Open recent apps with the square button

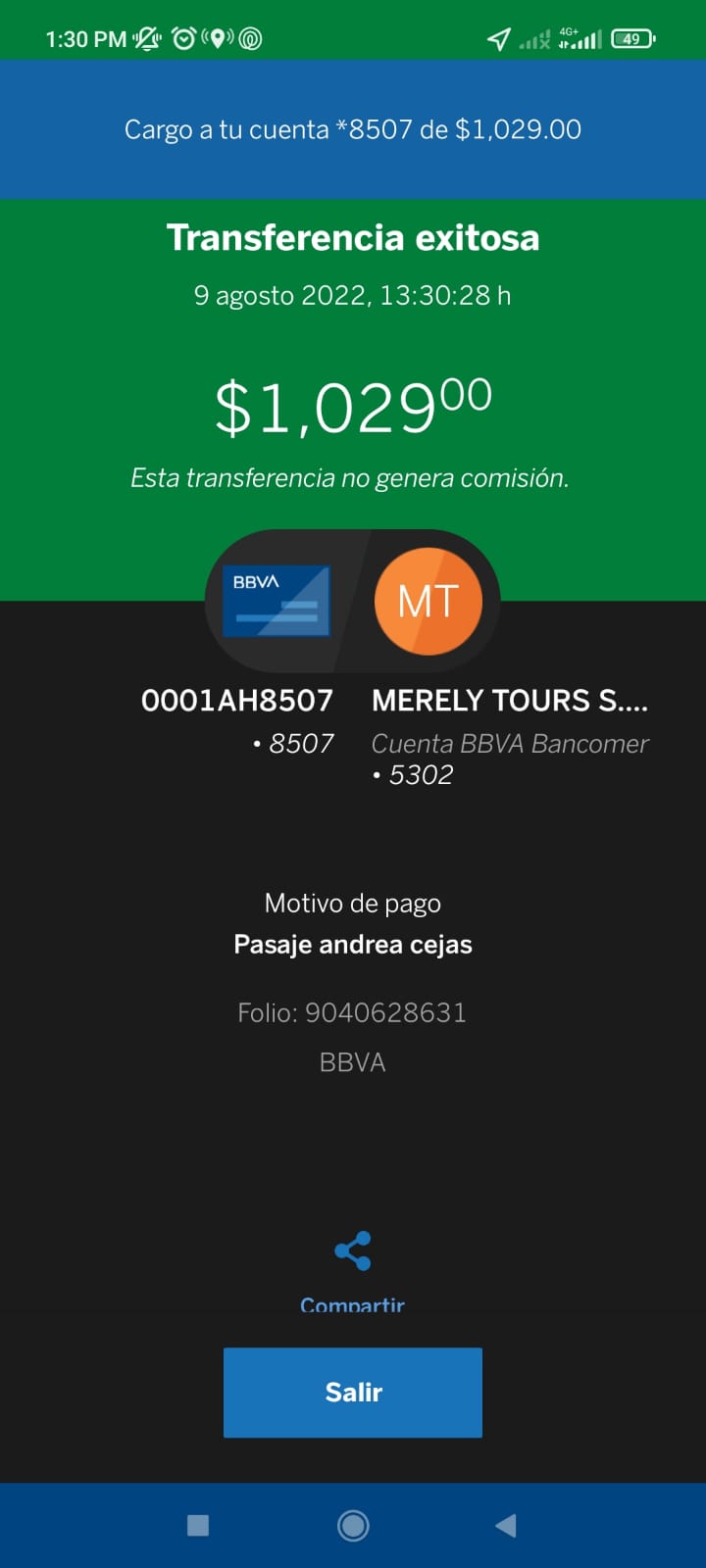[198, 1525]
